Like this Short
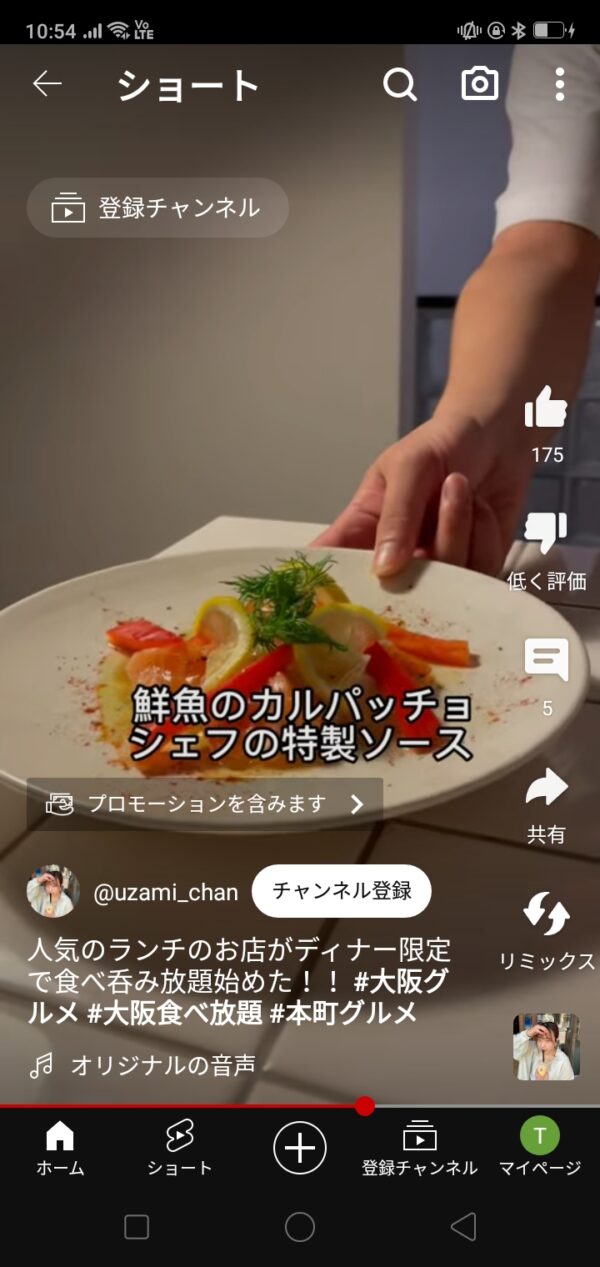600x1267 pixels. (x=546, y=409)
